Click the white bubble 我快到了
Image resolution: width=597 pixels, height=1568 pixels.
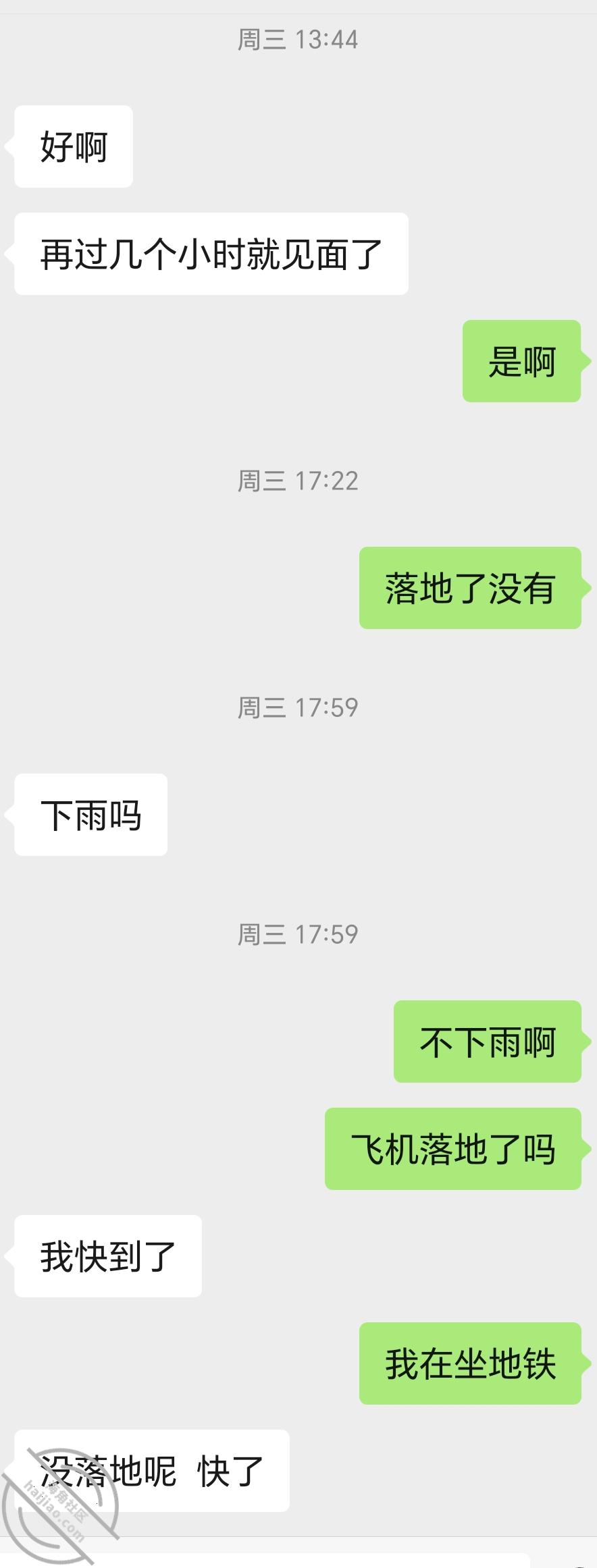pos(107,1257)
